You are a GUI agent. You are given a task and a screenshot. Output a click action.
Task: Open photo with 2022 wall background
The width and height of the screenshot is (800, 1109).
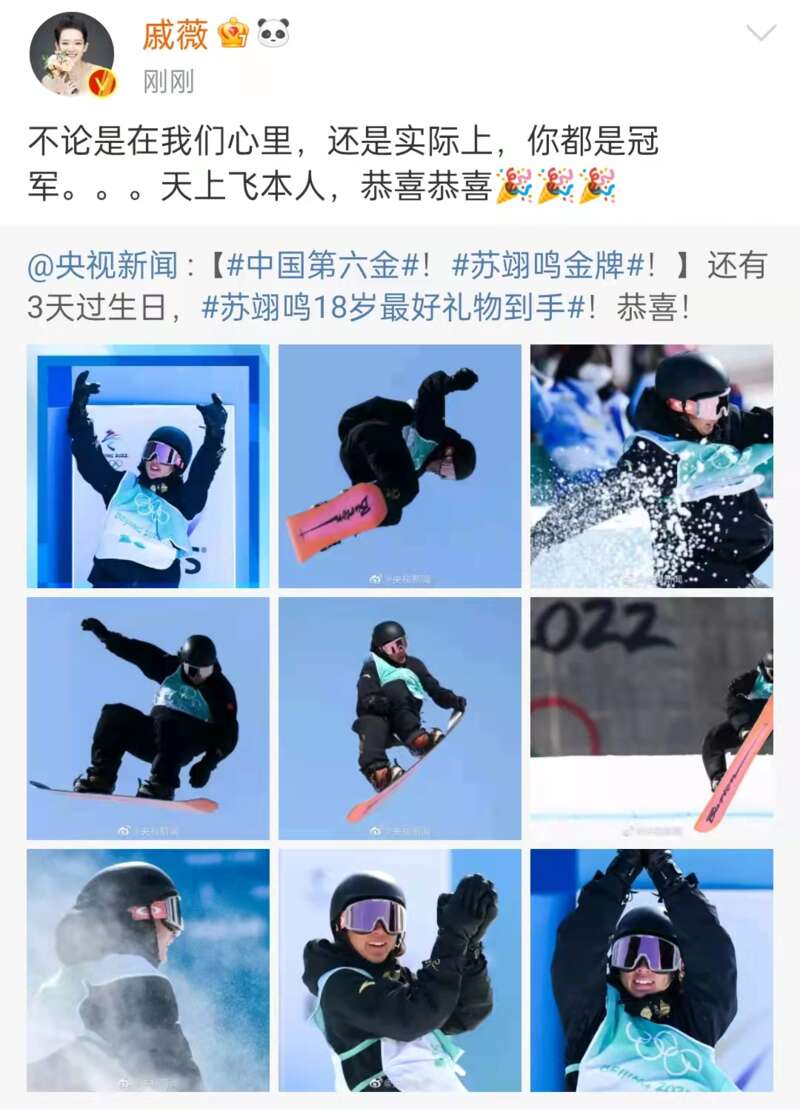coord(651,718)
